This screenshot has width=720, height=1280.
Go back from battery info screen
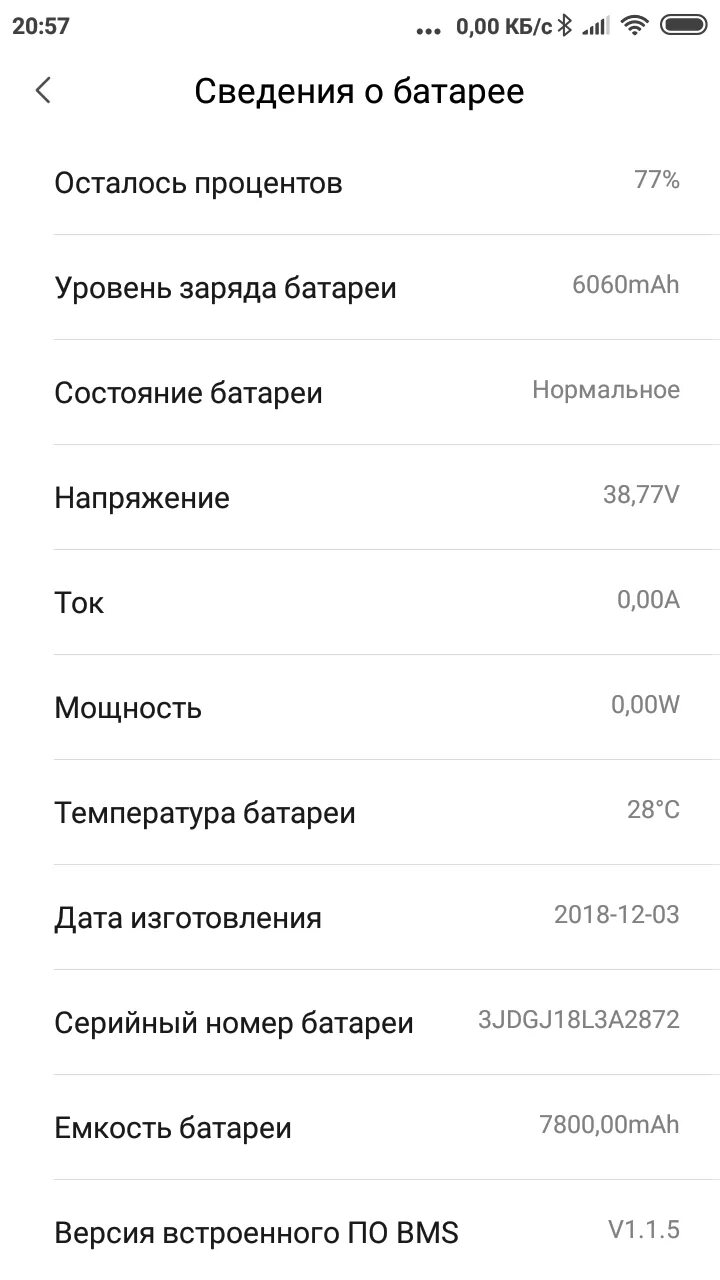coord(42,90)
